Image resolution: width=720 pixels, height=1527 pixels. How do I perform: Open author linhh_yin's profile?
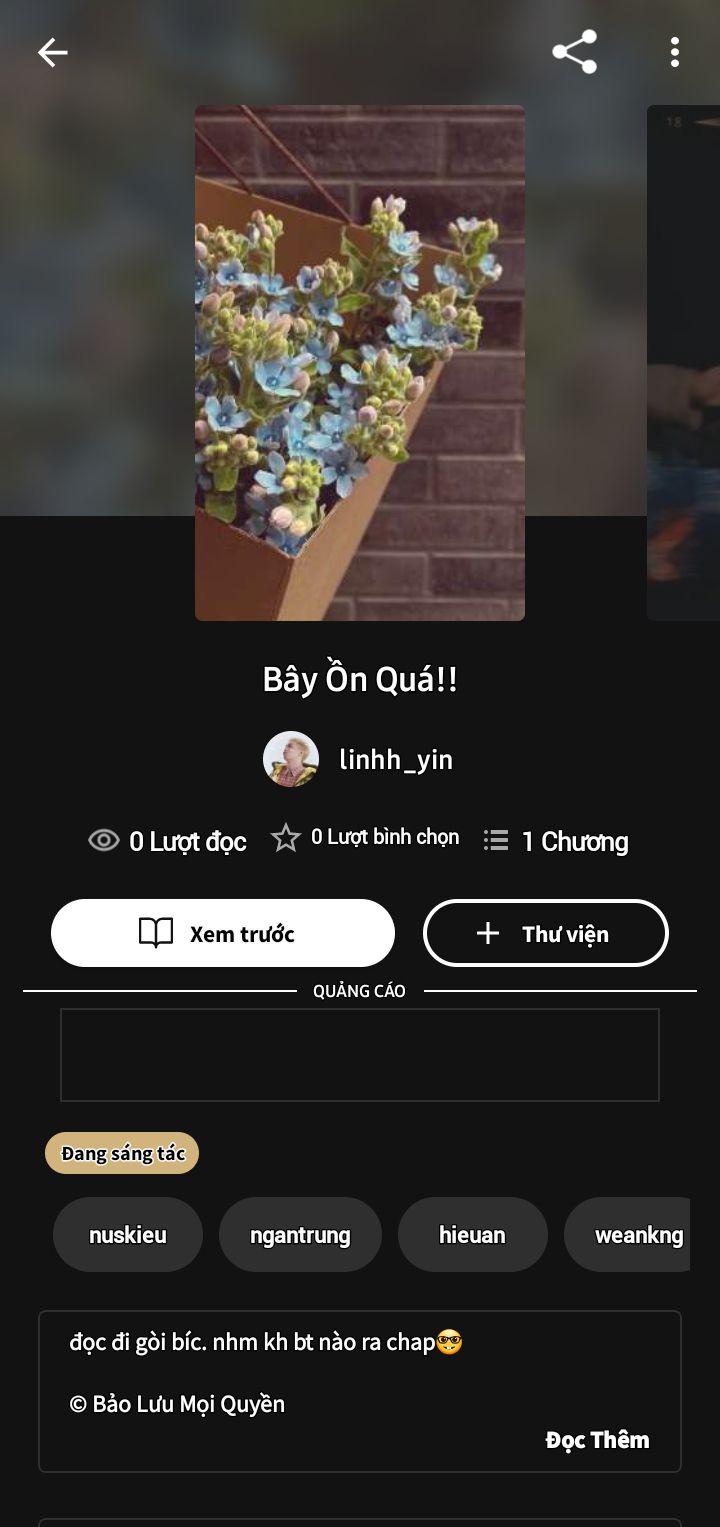coord(358,760)
